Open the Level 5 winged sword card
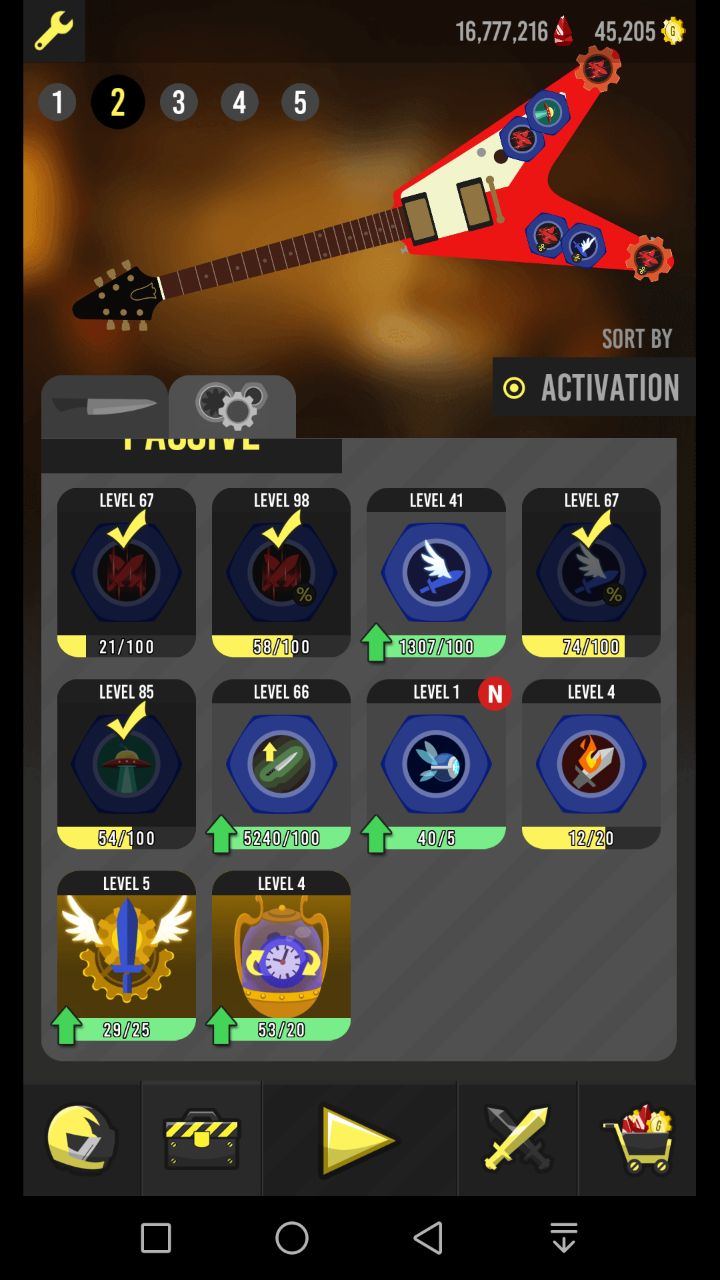The image size is (720, 1280). [x=126, y=955]
